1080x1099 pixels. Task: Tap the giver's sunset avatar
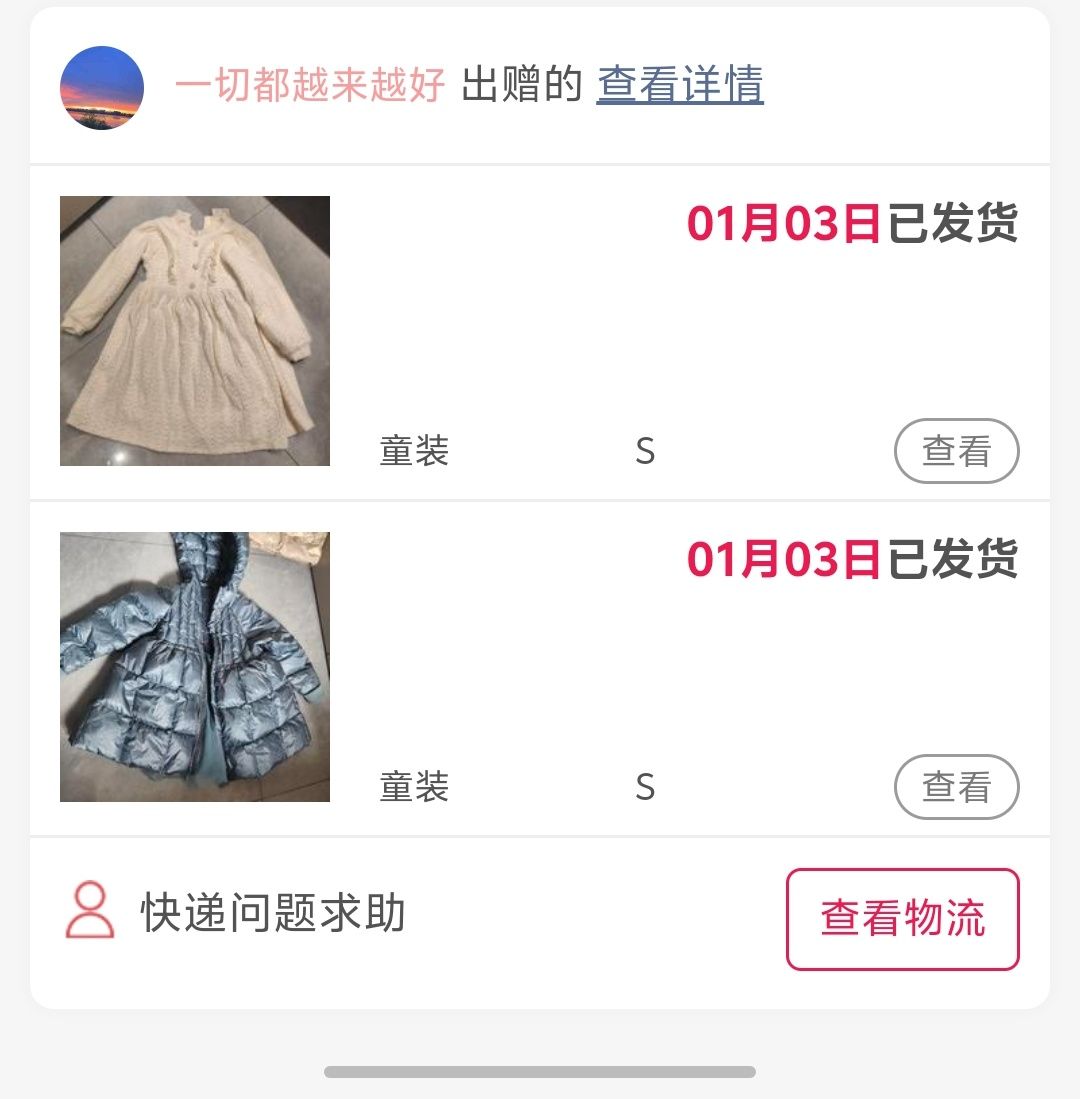[102, 88]
